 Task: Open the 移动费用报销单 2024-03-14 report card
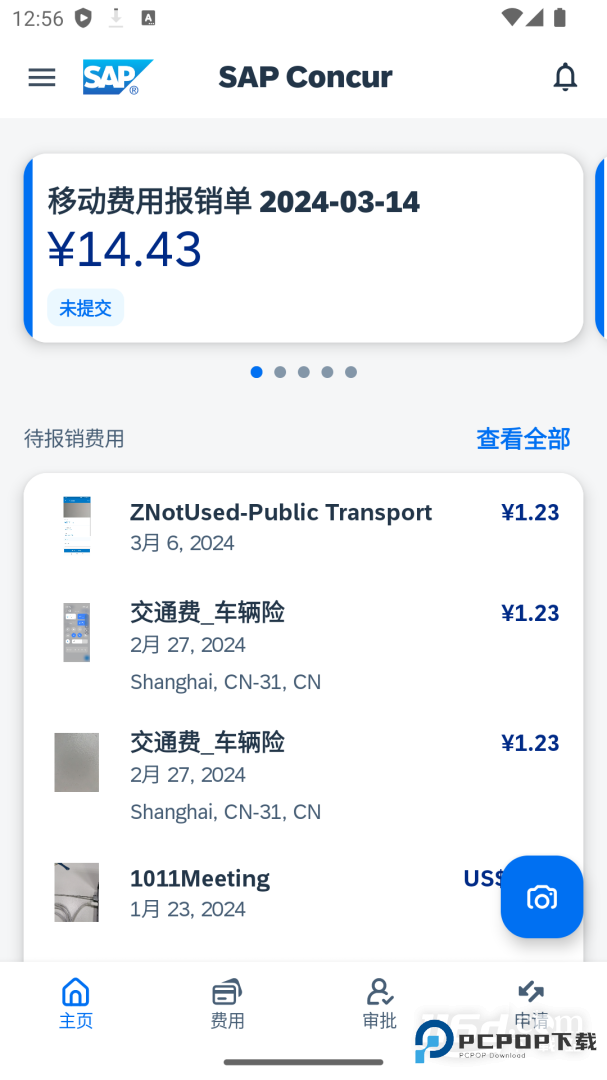[x=303, y=248]
